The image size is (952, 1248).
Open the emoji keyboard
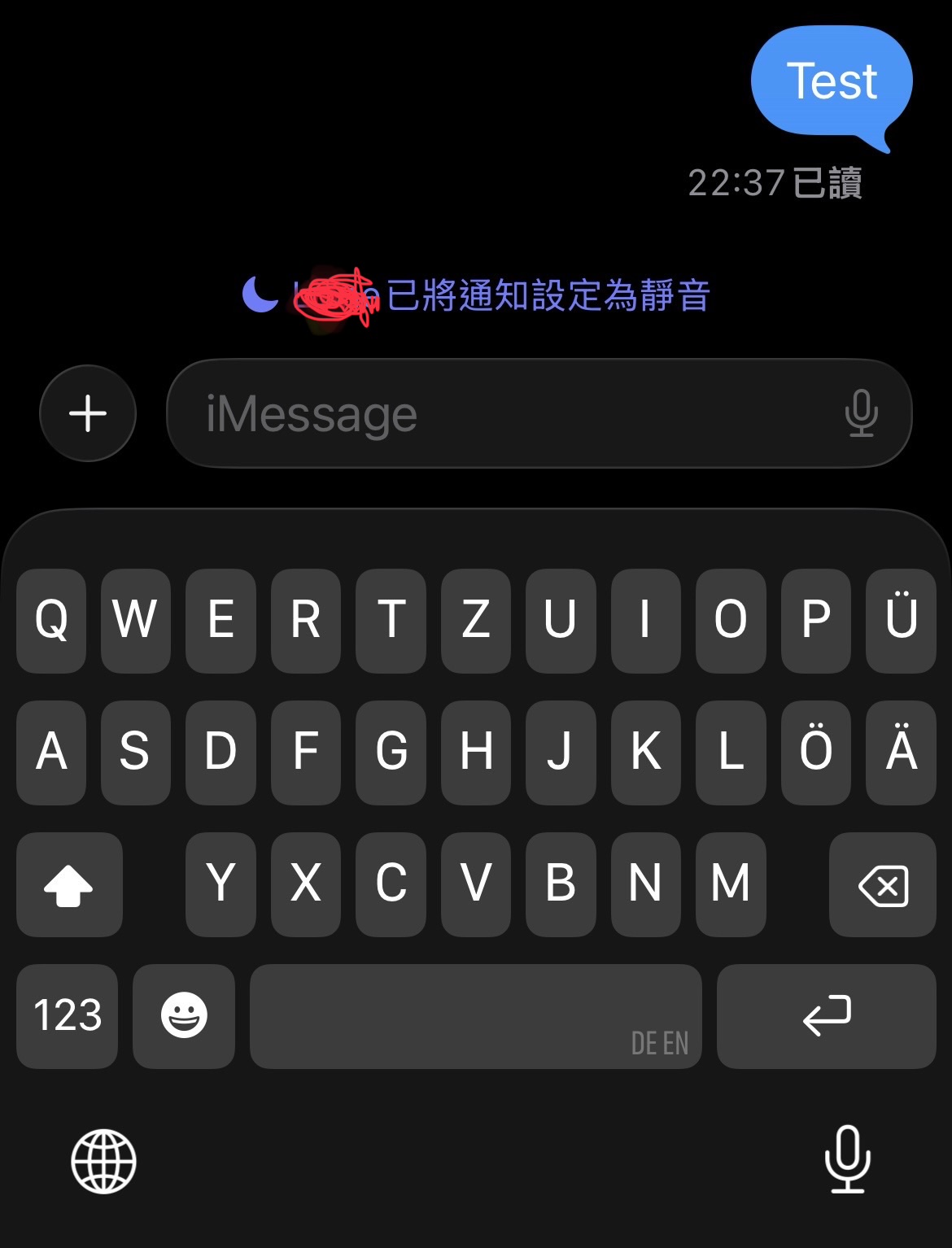(184, 1016)
